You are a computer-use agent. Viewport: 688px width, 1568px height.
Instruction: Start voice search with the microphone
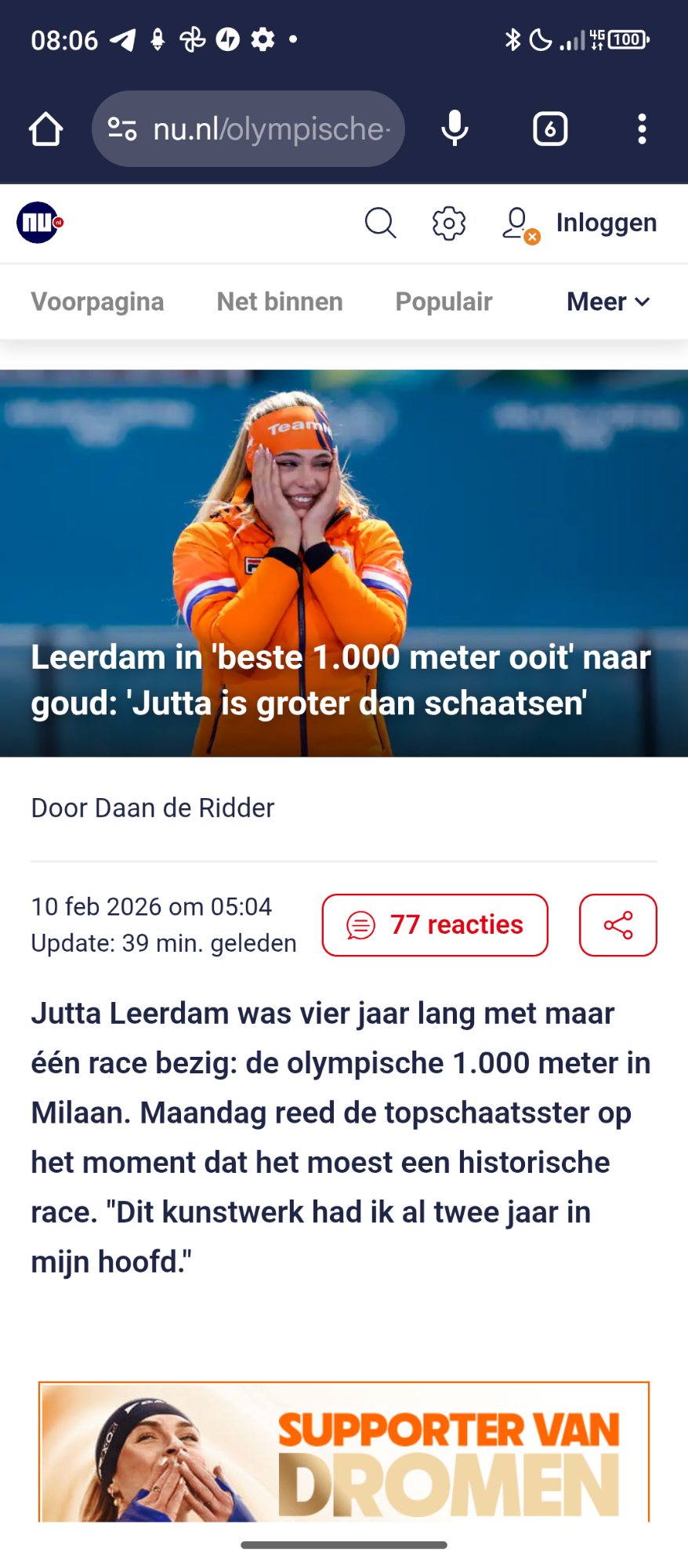pyautogui.click(x=454, y=129)
